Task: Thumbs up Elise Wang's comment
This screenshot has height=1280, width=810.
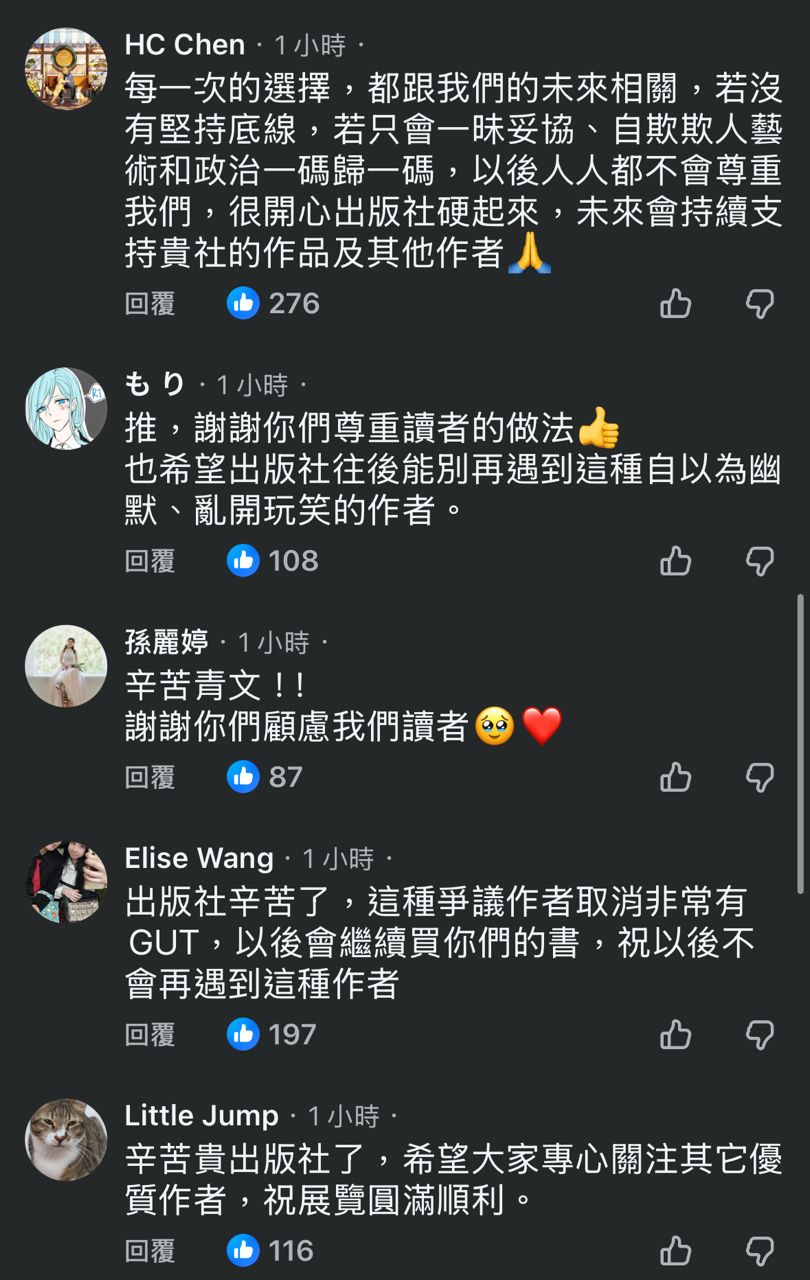Action: [x=676, y=1034]
